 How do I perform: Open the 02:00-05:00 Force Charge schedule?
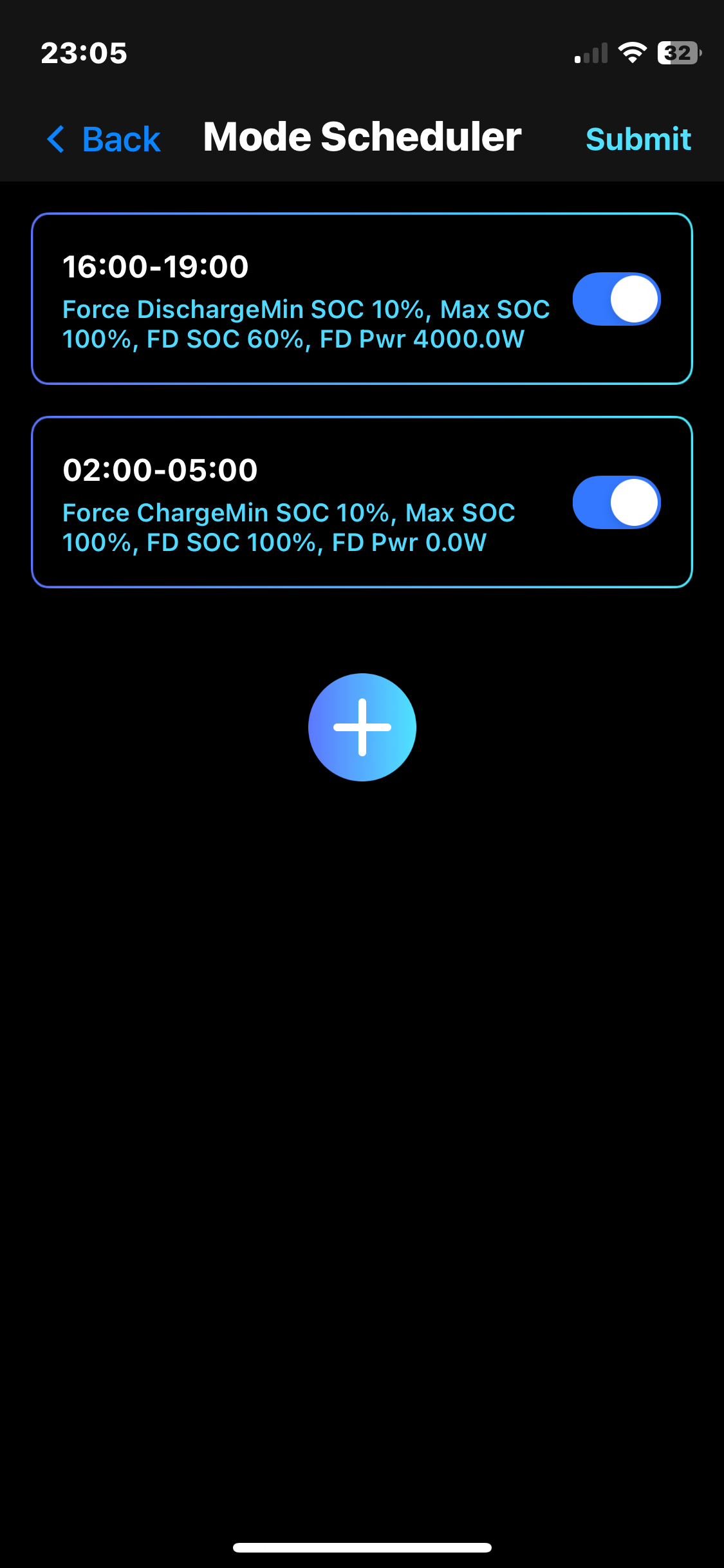(x=302, y=503)
